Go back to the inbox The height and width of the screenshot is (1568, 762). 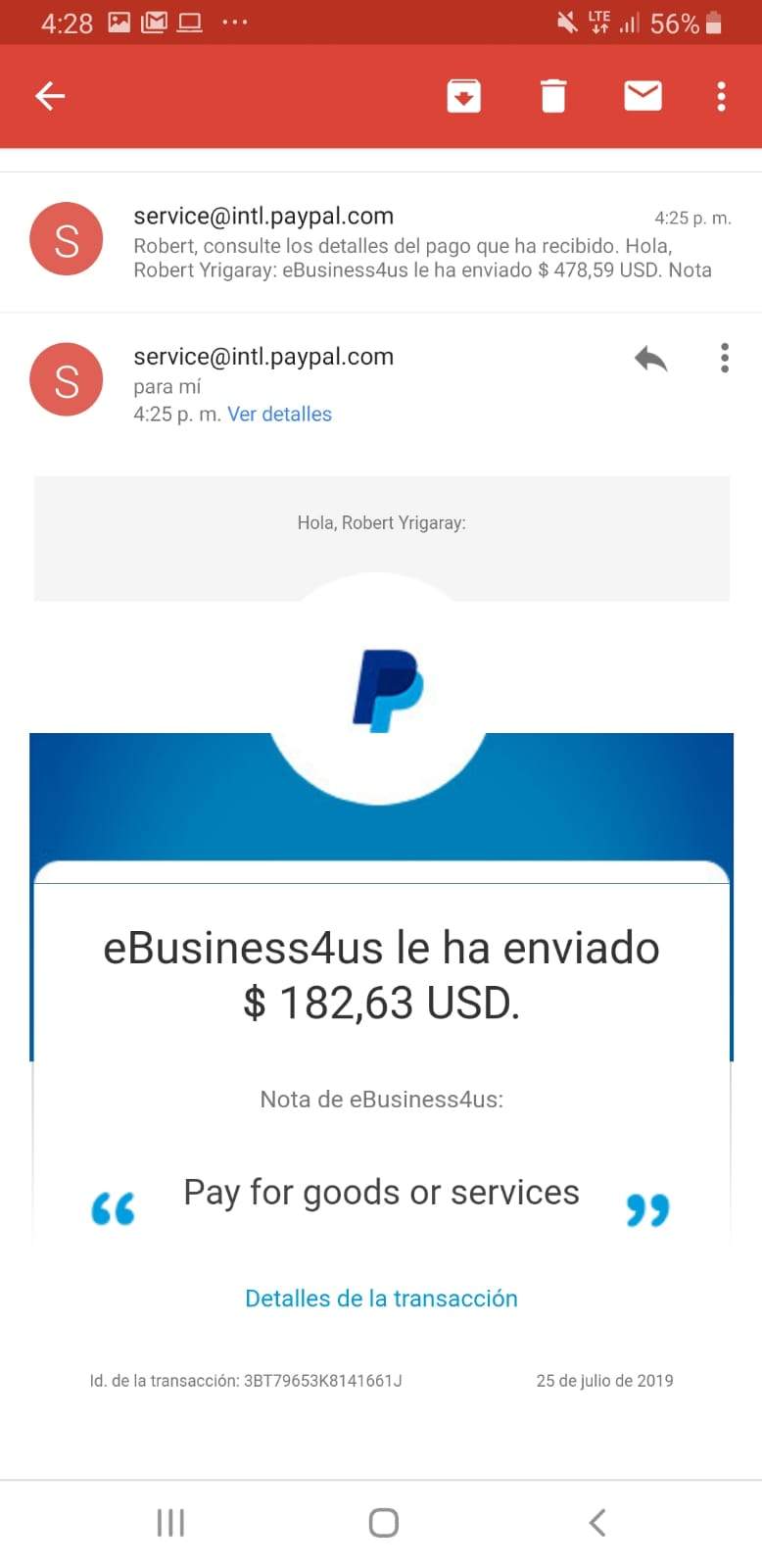click(x=50, y=96)
